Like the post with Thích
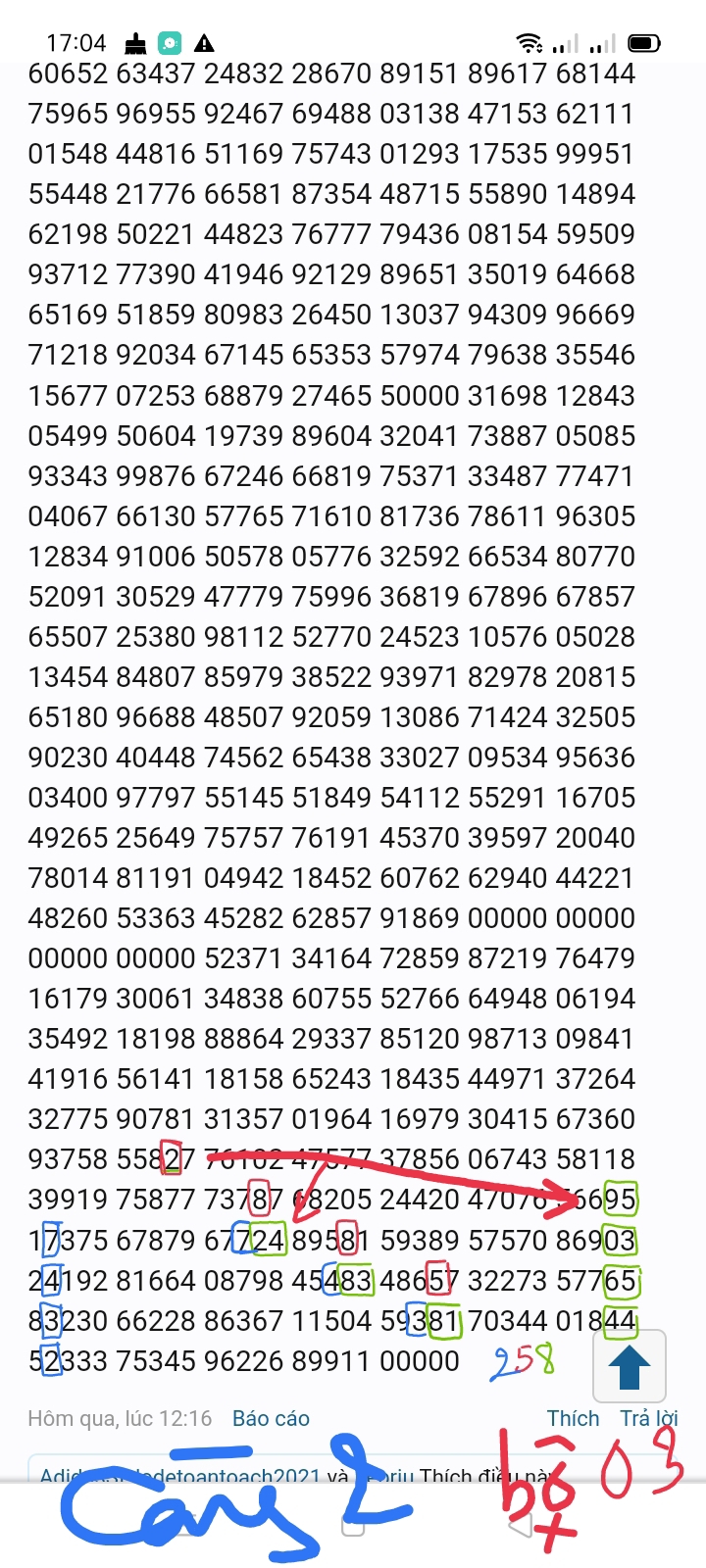 pos(573,1418)
